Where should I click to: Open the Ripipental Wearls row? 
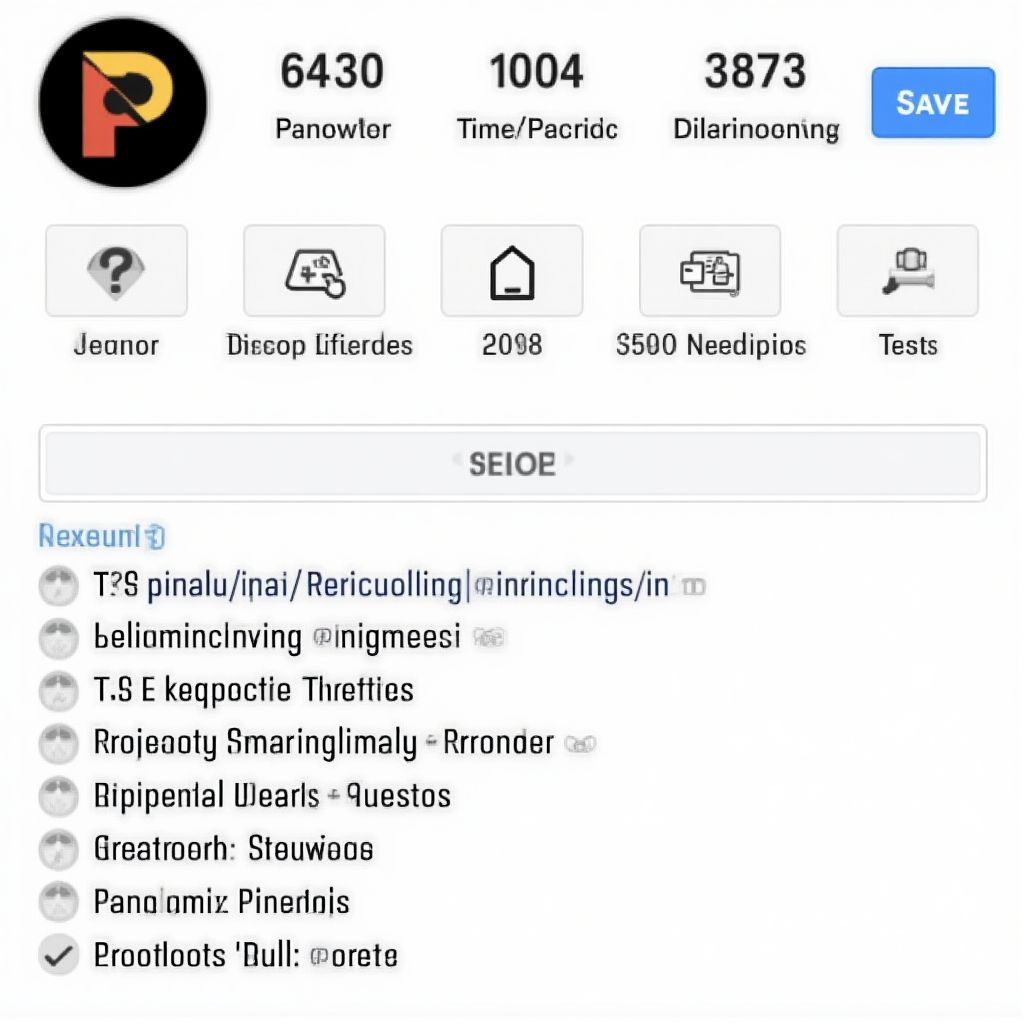click(x=272, y=795)
